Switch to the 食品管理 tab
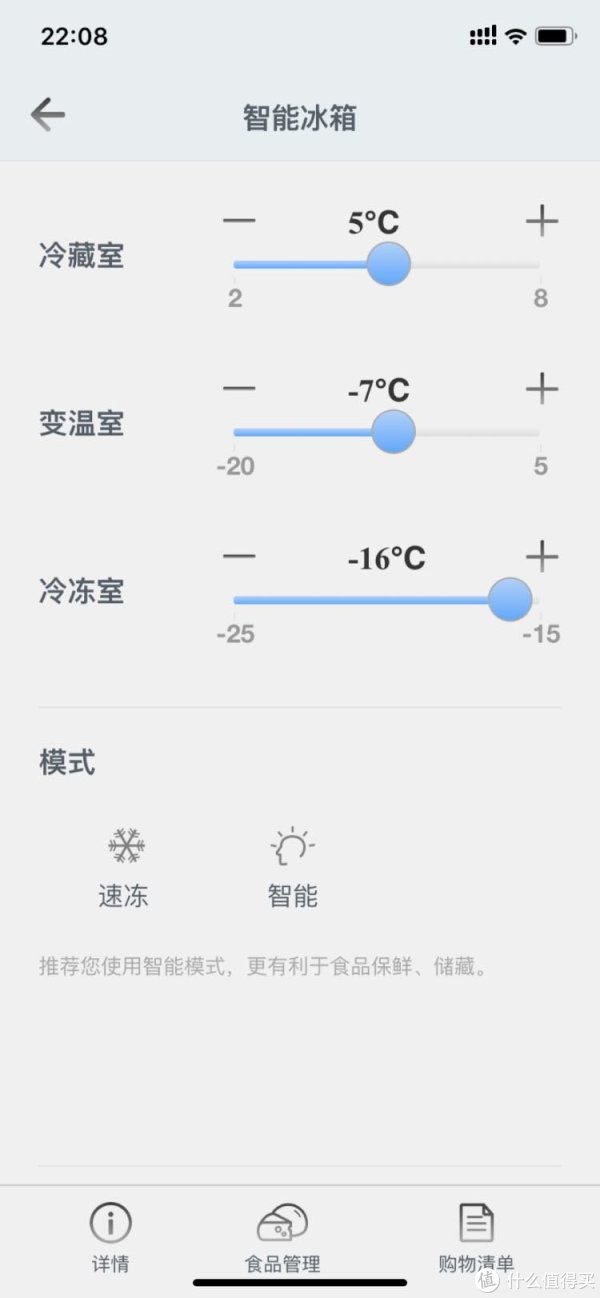 pyautogui.click(x=283, y=1237)
